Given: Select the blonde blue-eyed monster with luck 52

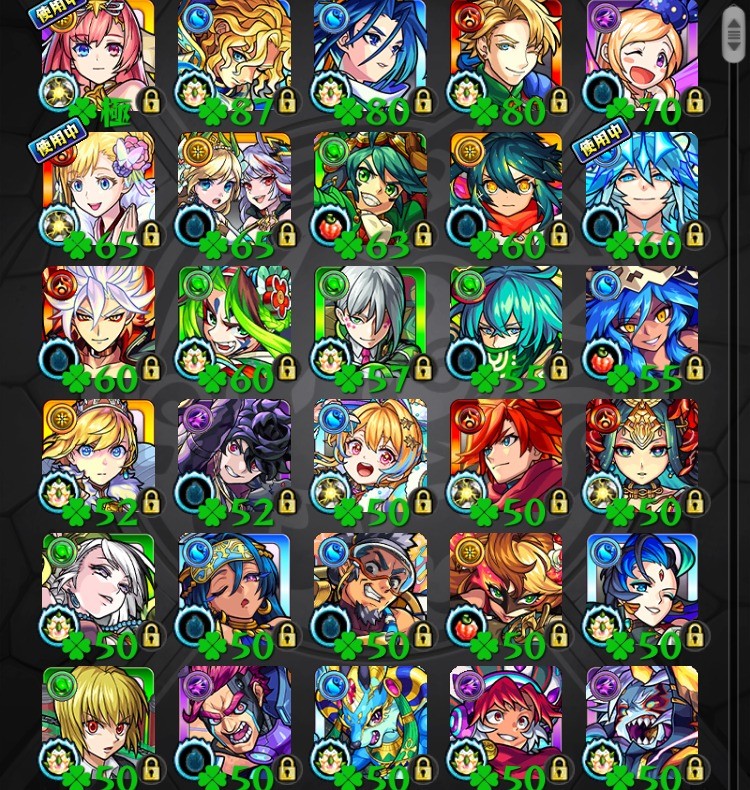Looking at the screenshot, I should (x=98, y=456).
